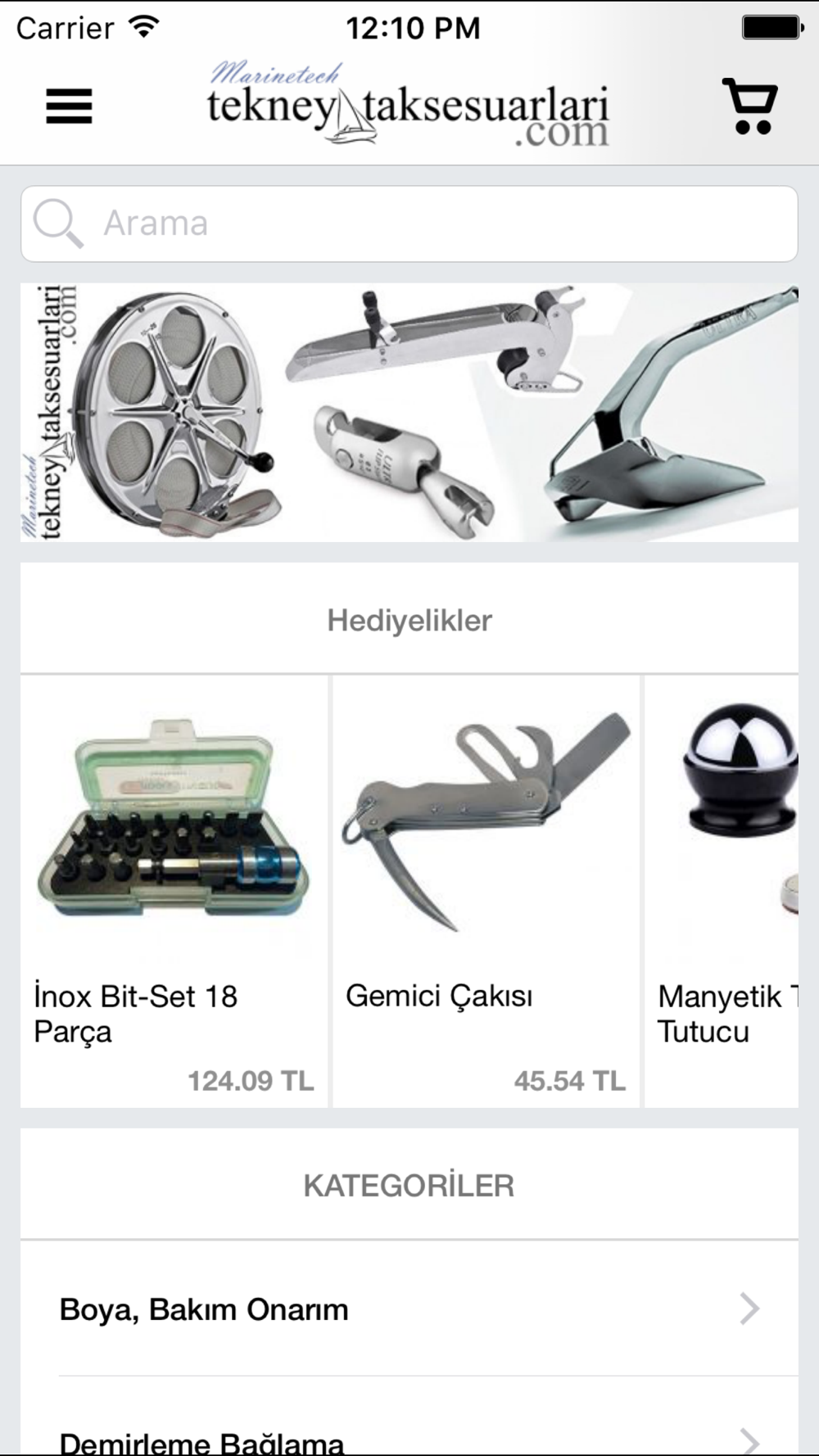Select the Manyetik Tutucu product card

(x=722, y=892)
